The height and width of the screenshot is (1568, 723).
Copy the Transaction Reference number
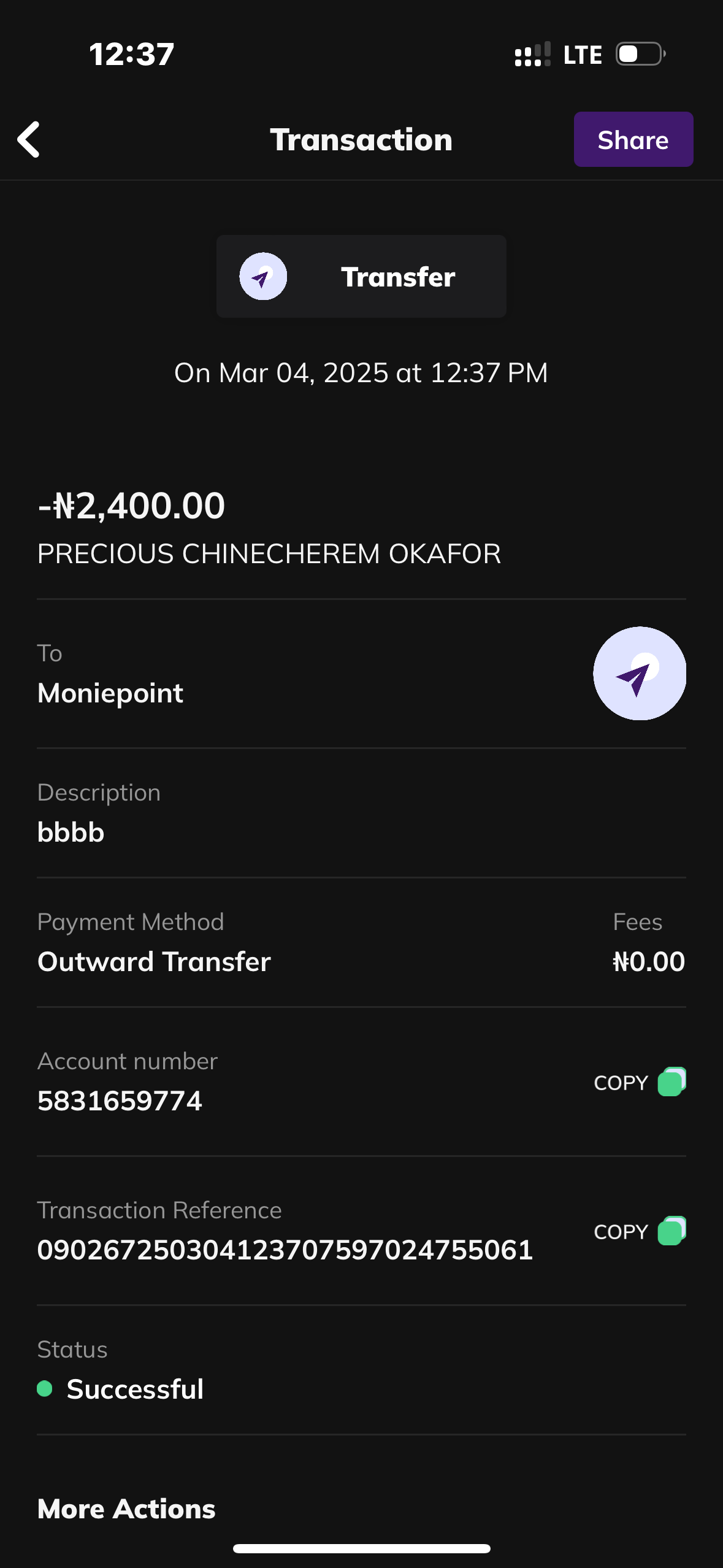coord(638,1231)
